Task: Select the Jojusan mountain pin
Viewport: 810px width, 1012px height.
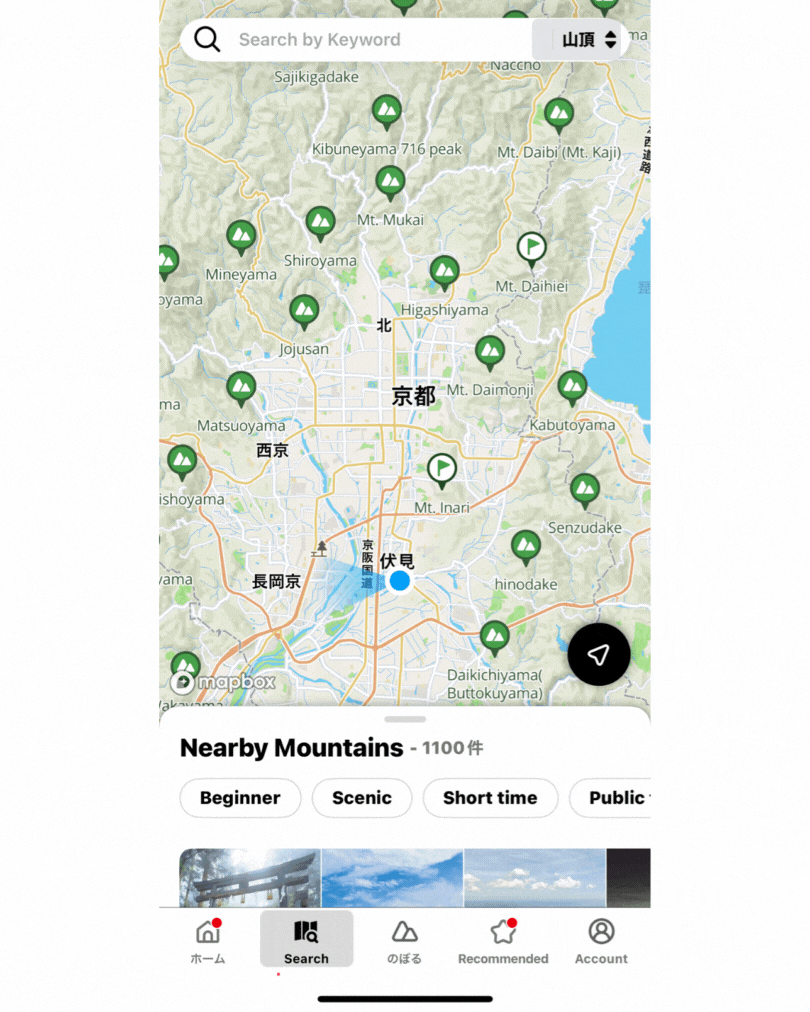Action: (x=304, y=311)
